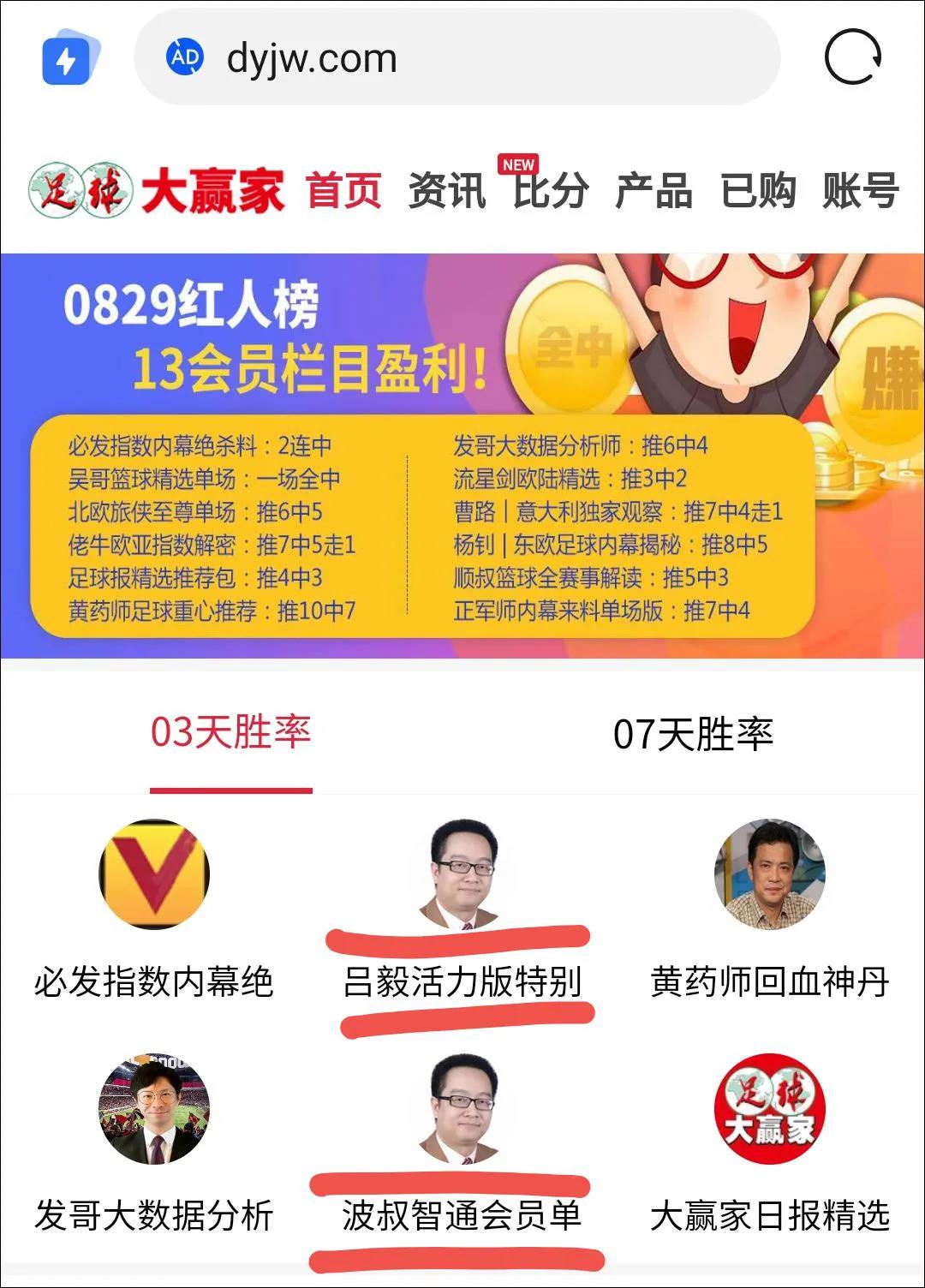Select the 03天胜率 tab

(231, 734)
